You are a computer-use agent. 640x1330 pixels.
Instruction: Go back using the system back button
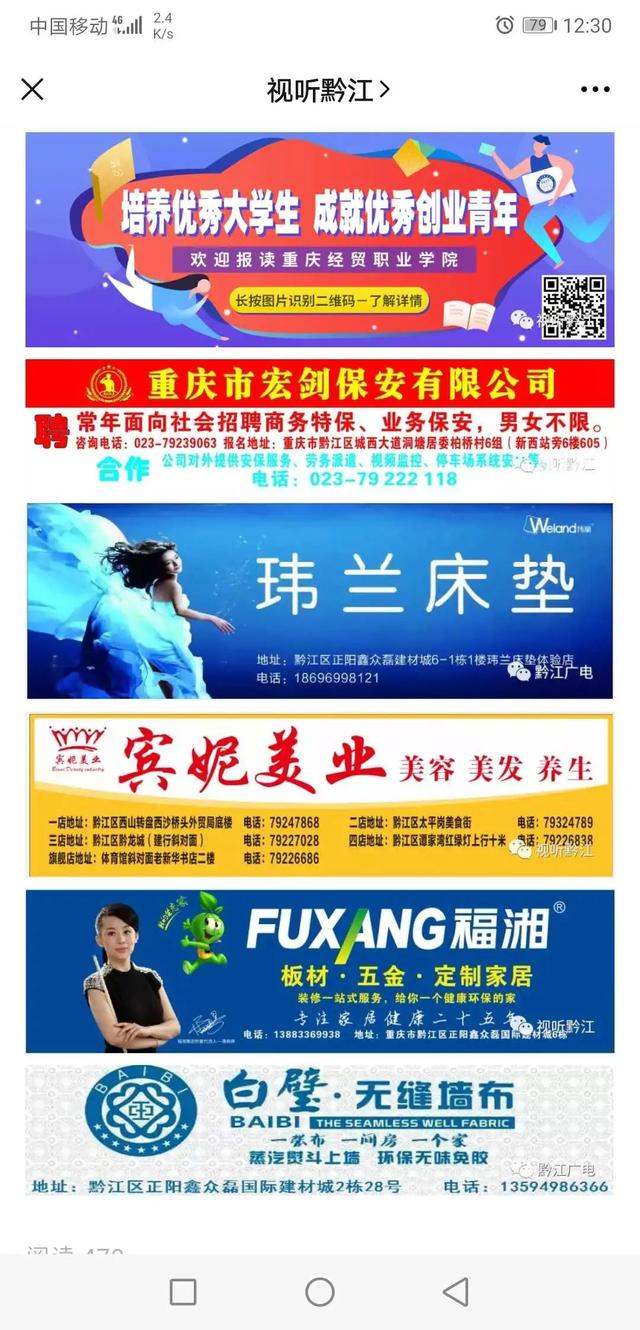(x=456, y=1292)
